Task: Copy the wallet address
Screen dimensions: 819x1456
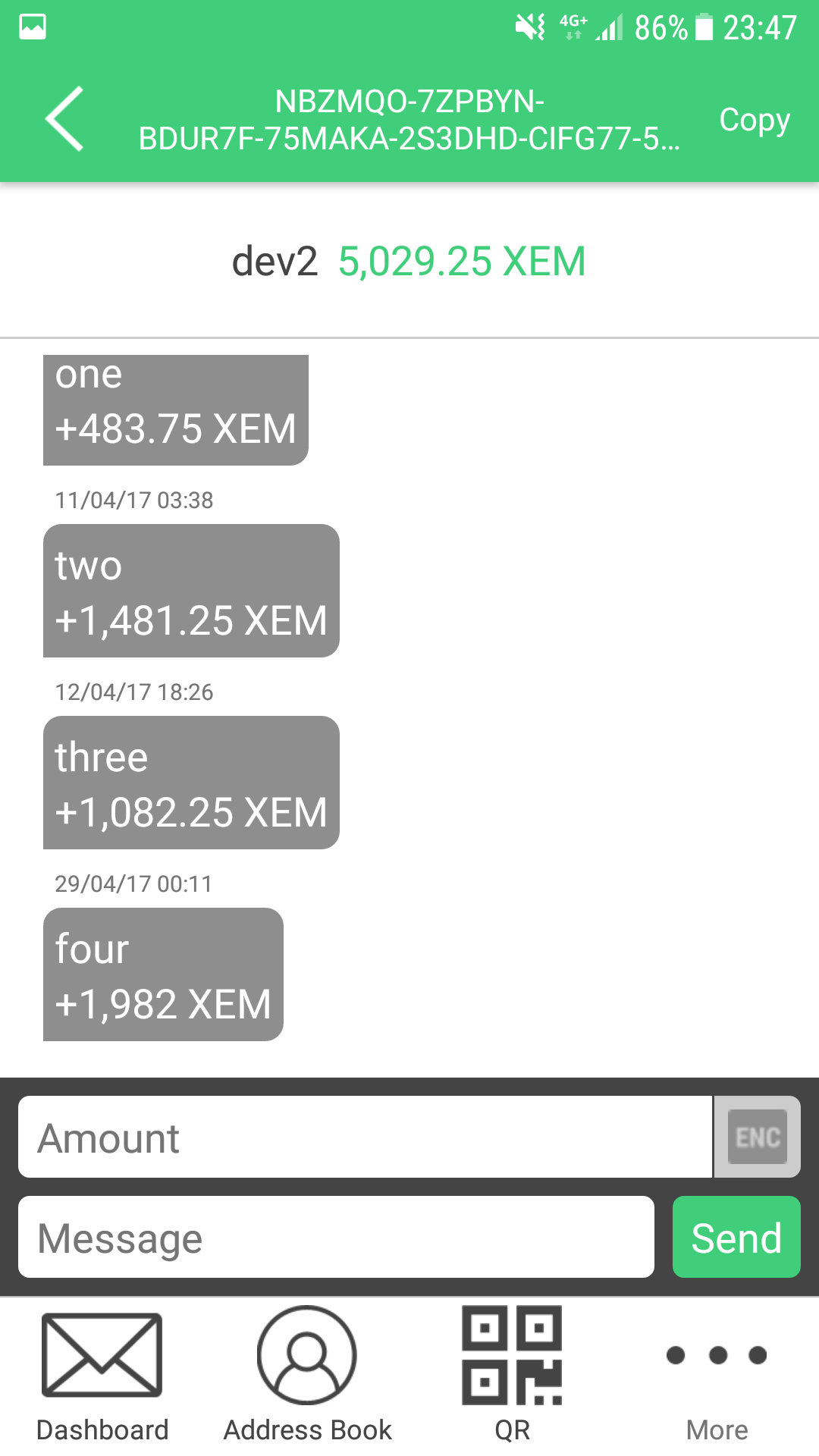Action: click(x=755, y=120)
